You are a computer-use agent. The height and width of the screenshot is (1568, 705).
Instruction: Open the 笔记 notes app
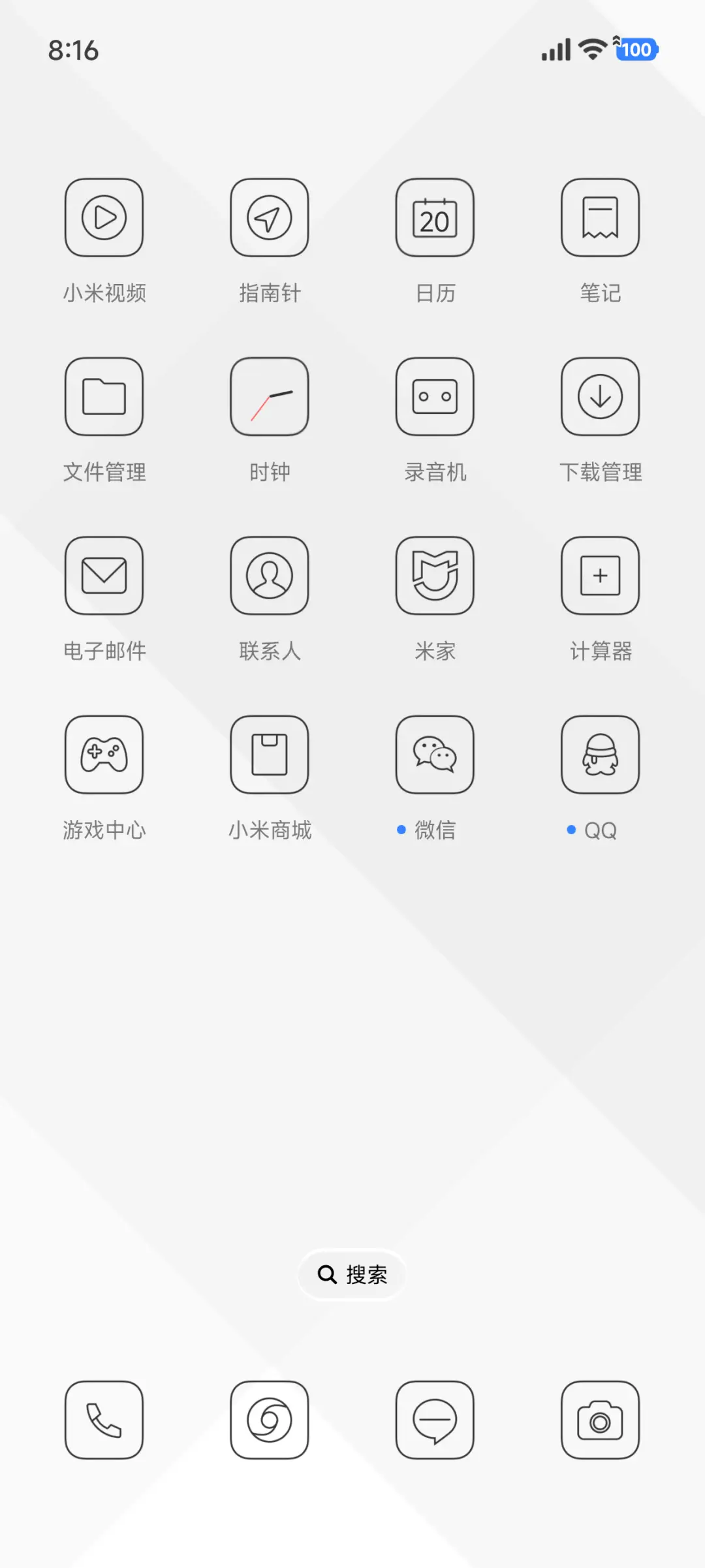tap(600, 217)
